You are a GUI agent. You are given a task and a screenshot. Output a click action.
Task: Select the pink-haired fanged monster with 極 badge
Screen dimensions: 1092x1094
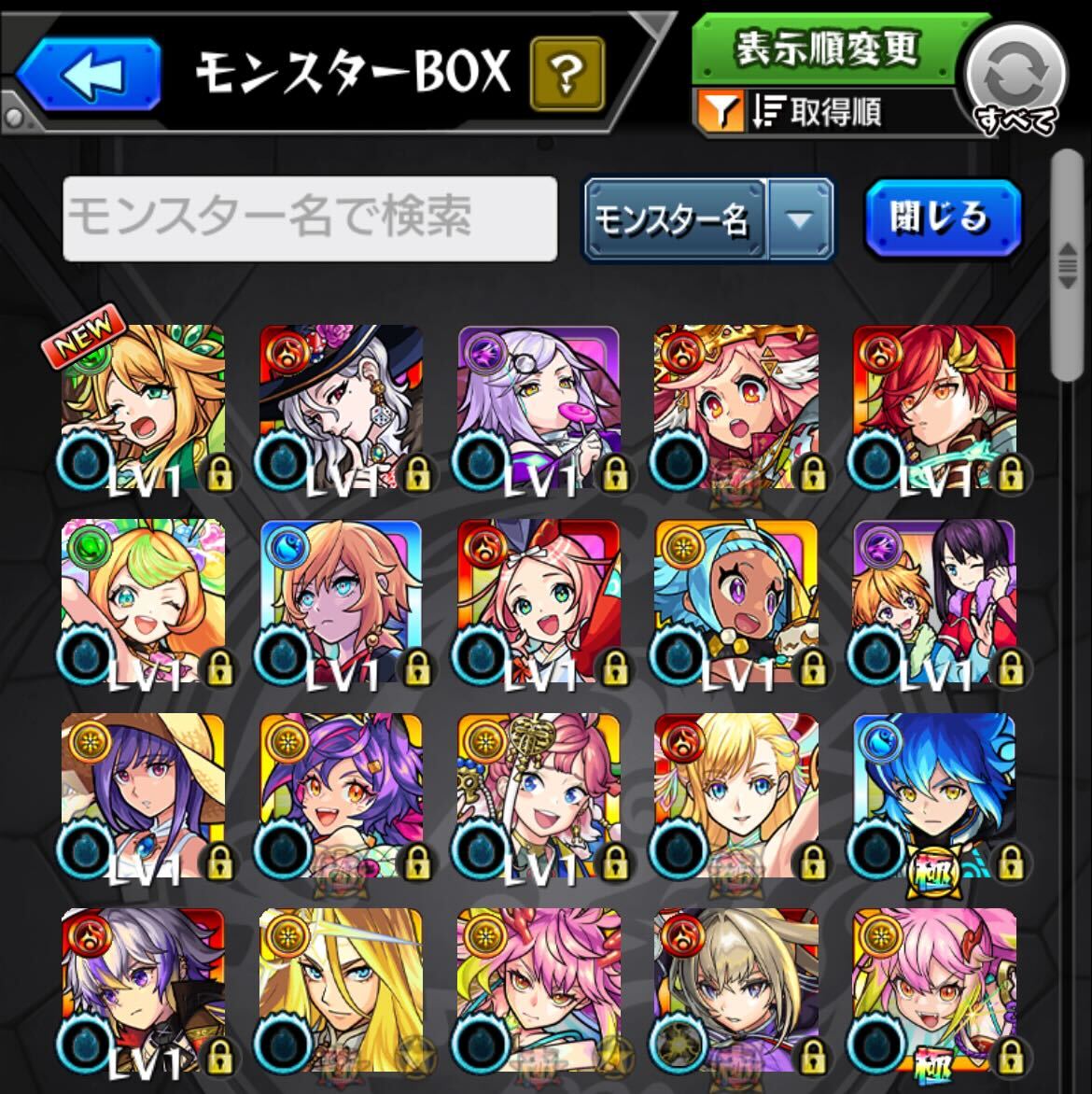pos(934,989)
